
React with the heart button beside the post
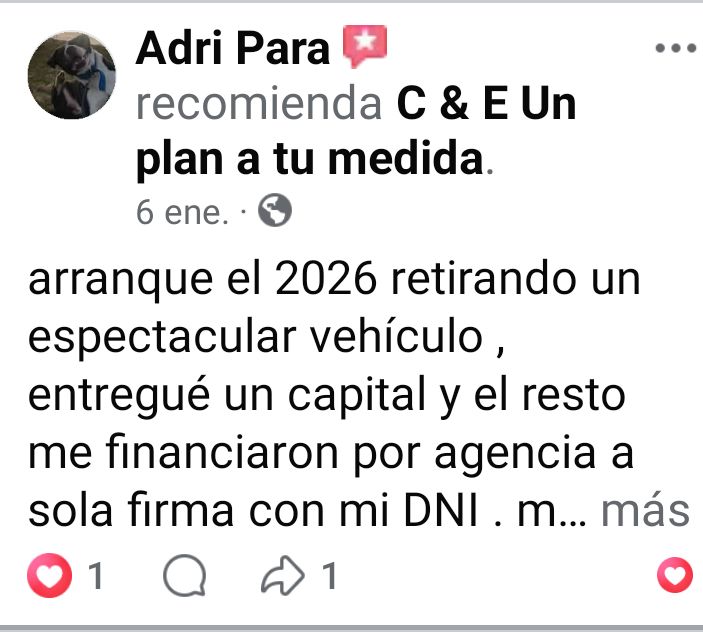(x=674, y=575)
